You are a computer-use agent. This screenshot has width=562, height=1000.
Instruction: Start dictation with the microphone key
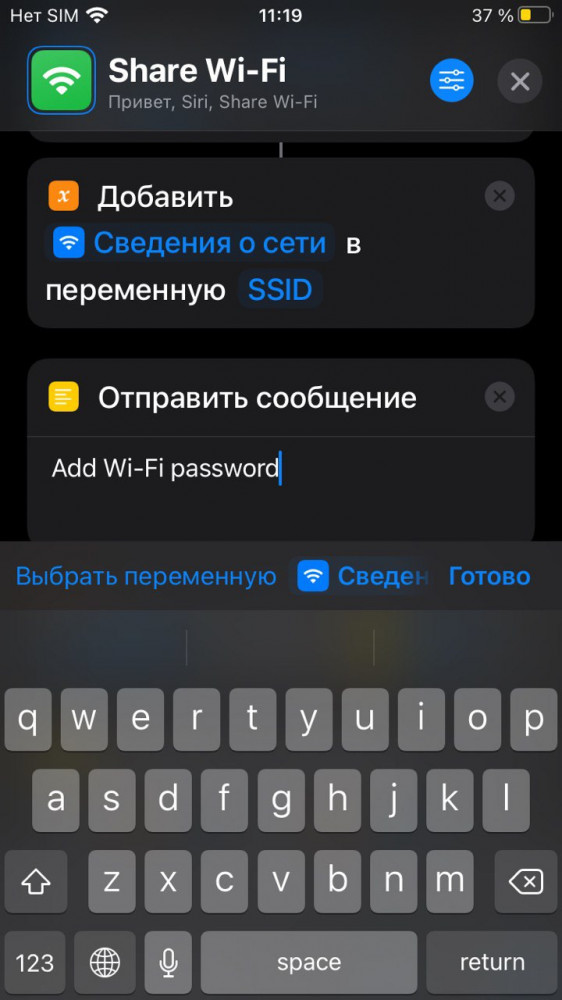pyautogui.click(x=168, y=962)
